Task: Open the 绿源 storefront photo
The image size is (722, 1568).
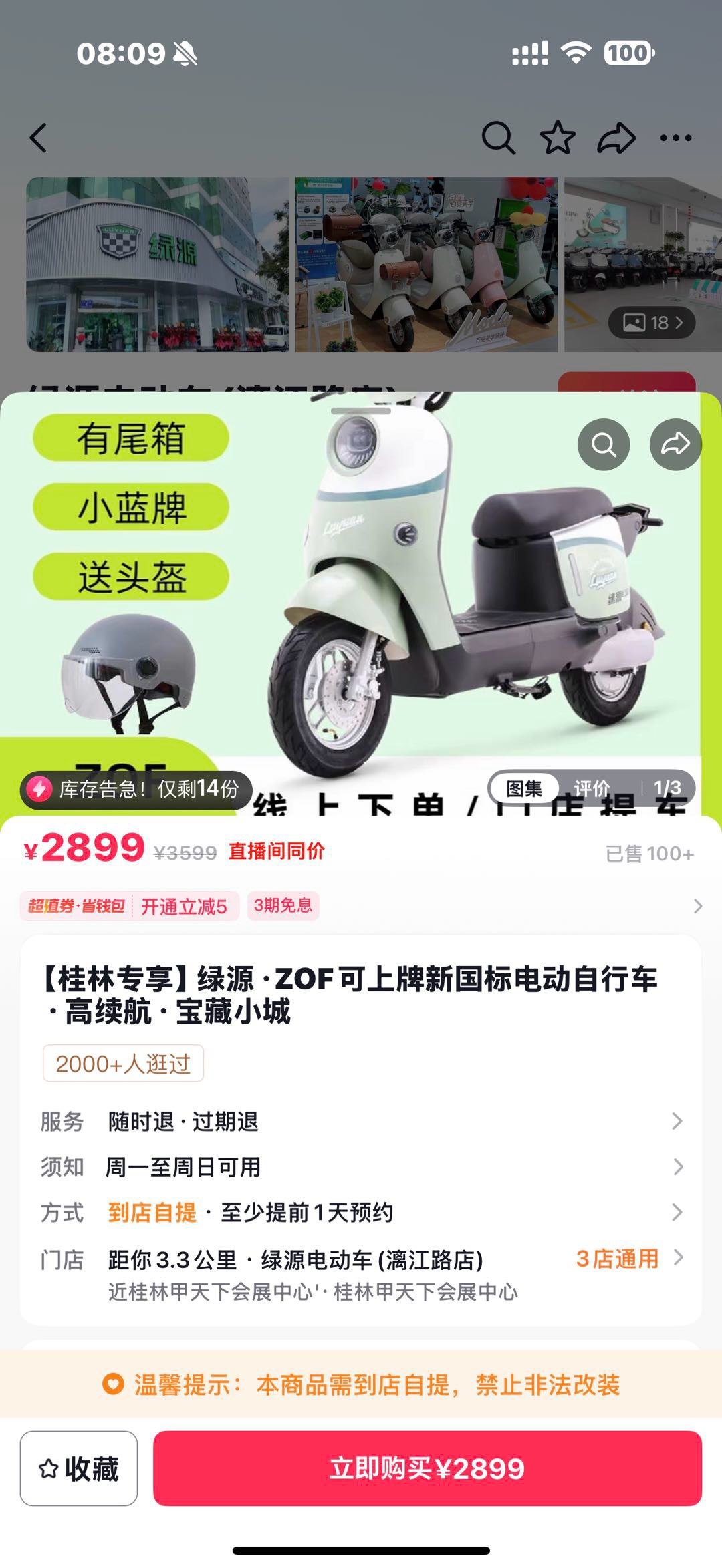Action: [158, 264]
